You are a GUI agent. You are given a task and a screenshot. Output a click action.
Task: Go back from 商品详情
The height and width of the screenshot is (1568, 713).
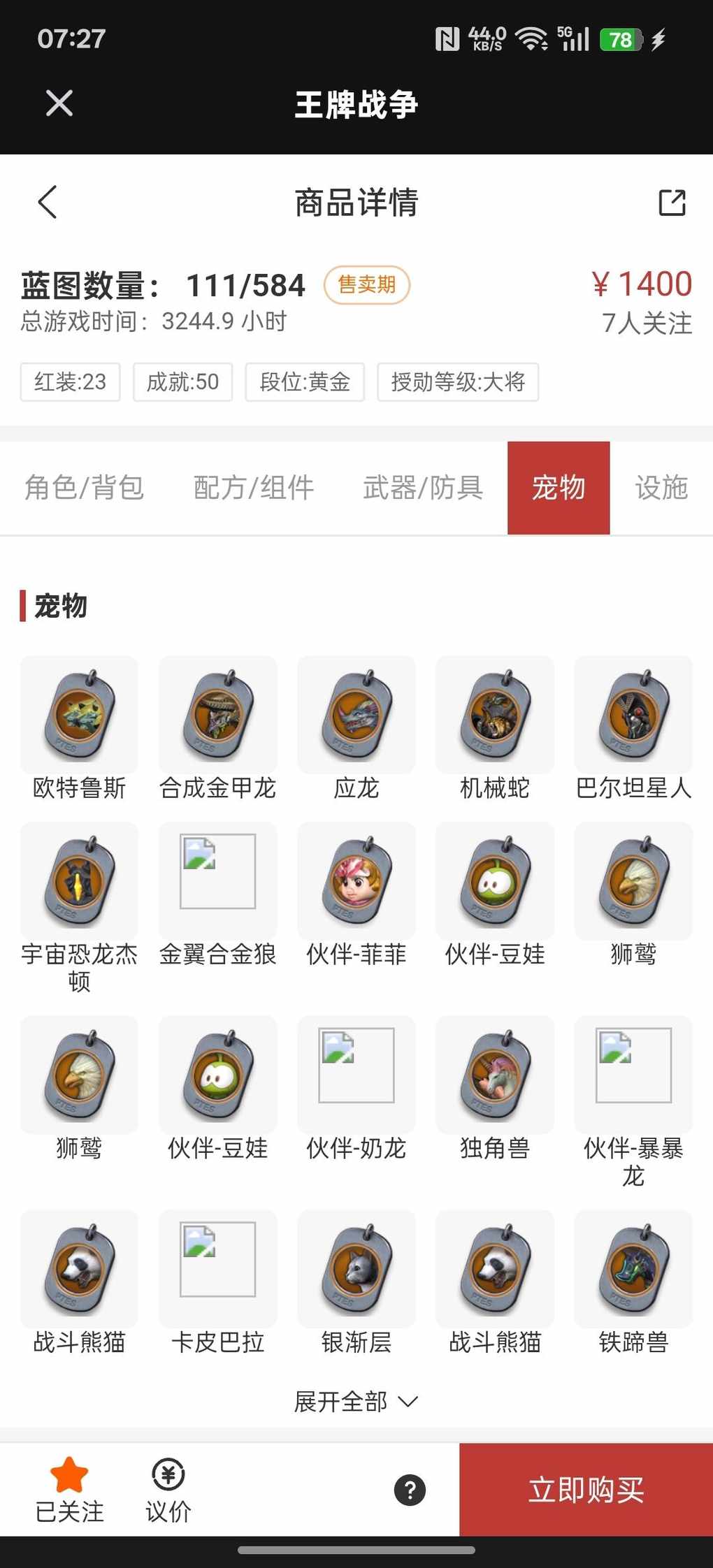[x=48, y=203]
